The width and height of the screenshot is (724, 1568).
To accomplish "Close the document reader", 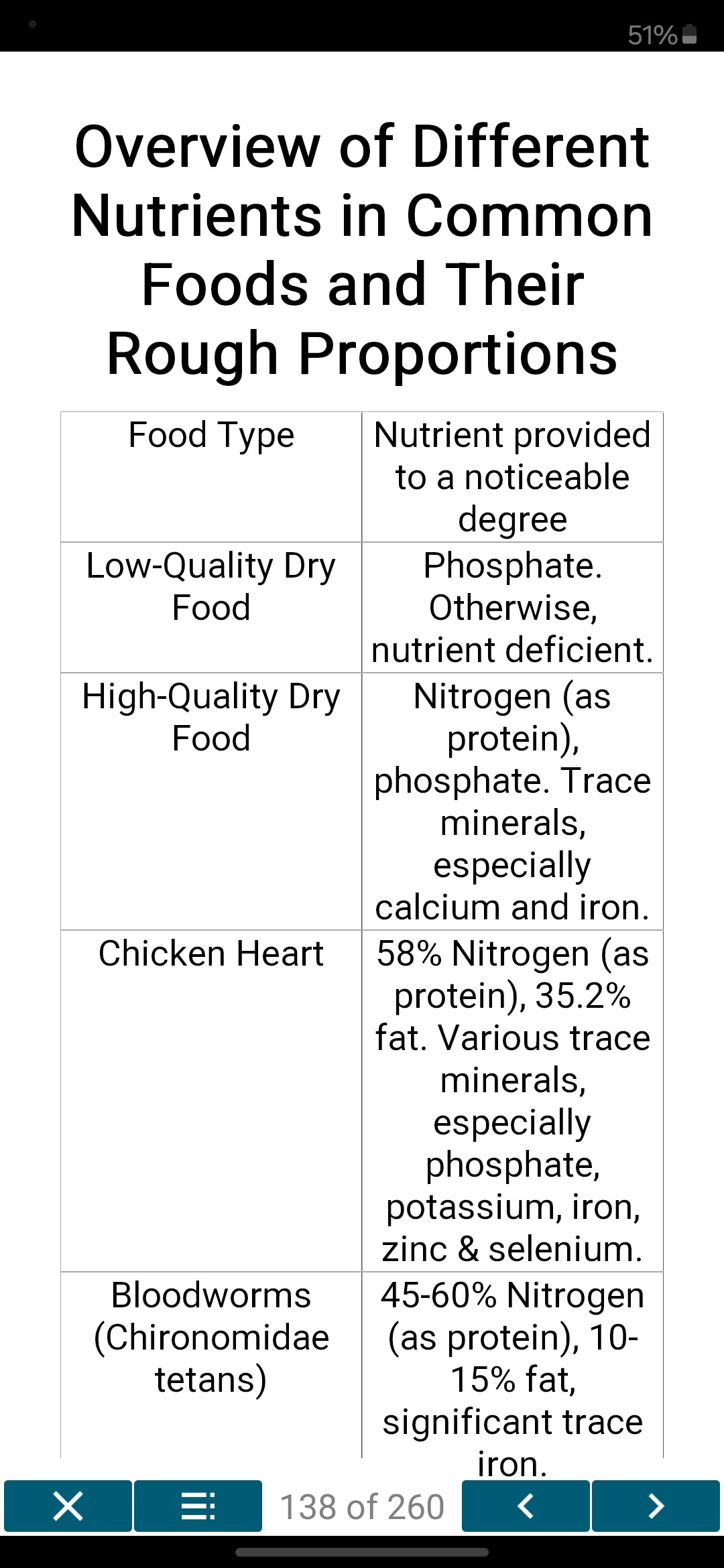I will click(68, 1506).
